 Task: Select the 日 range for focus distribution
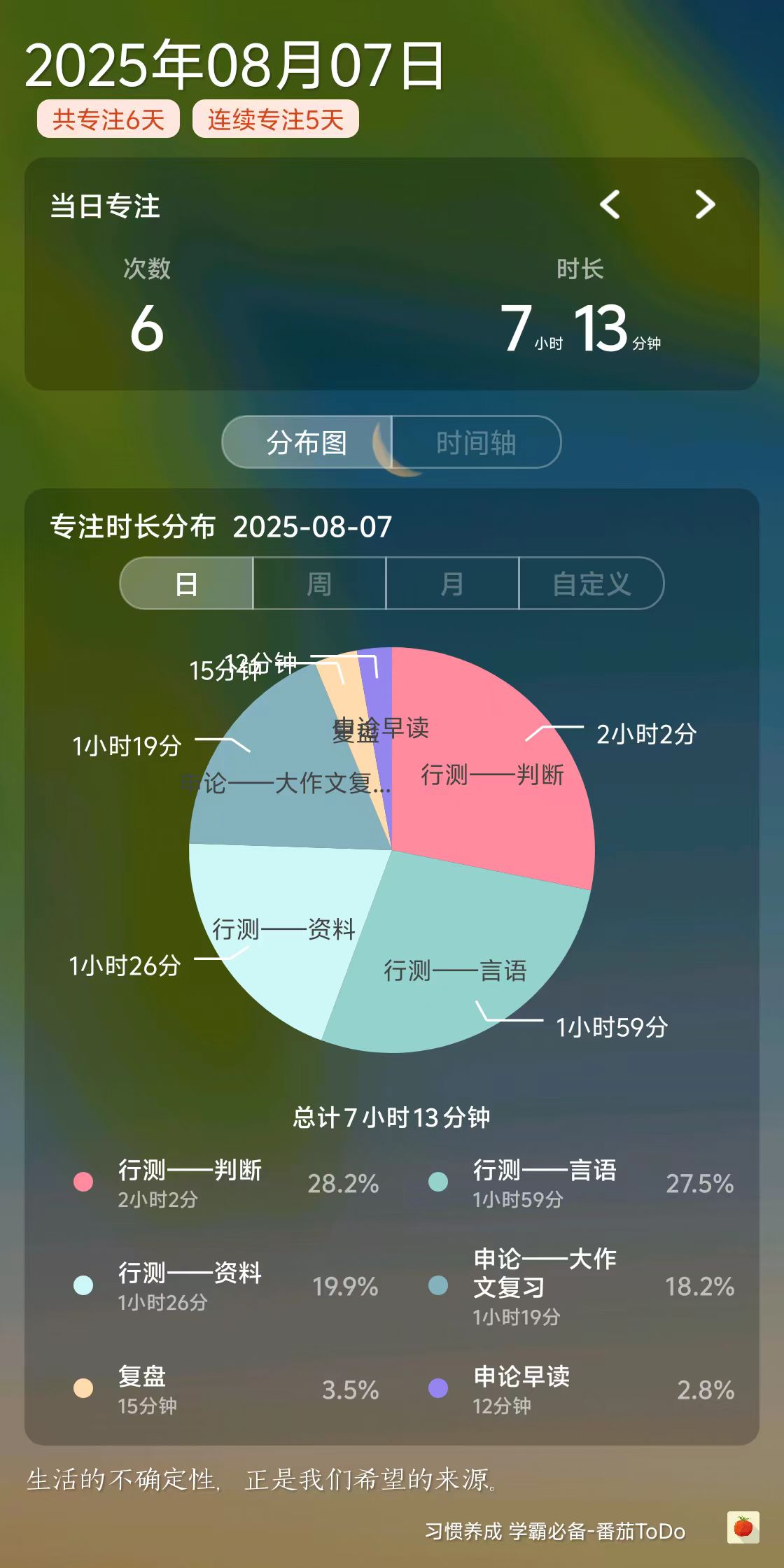186,584
